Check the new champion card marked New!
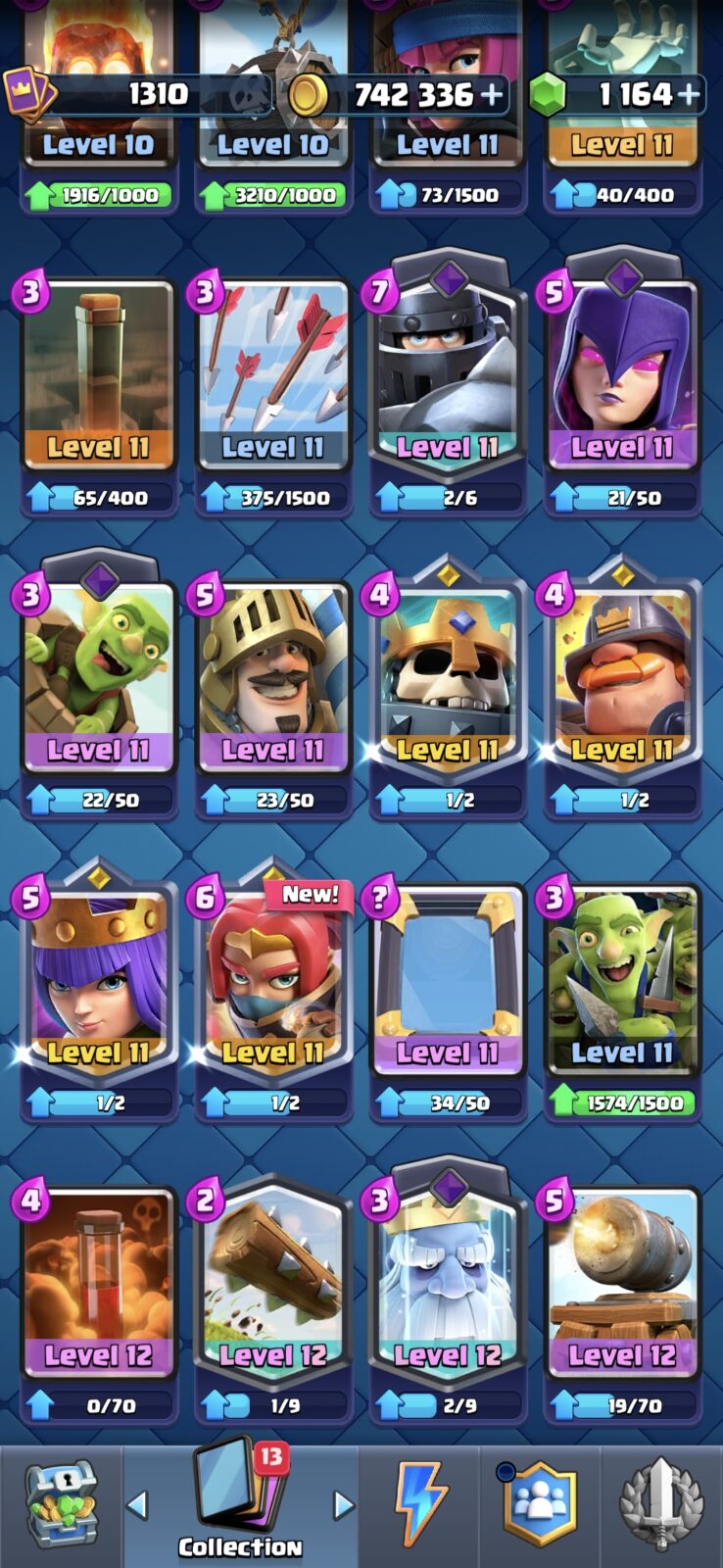Screen dimensions: 723x1568 pos(272,994)
